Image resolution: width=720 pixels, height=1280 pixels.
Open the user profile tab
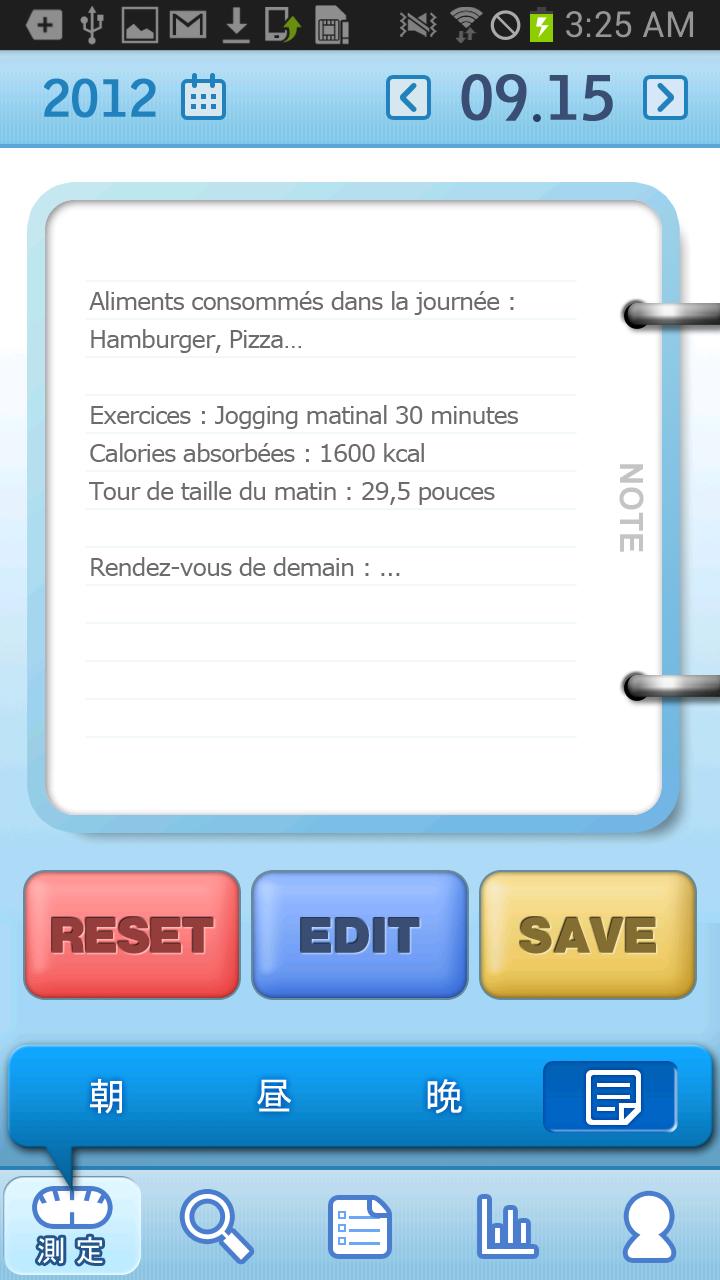649,1227
